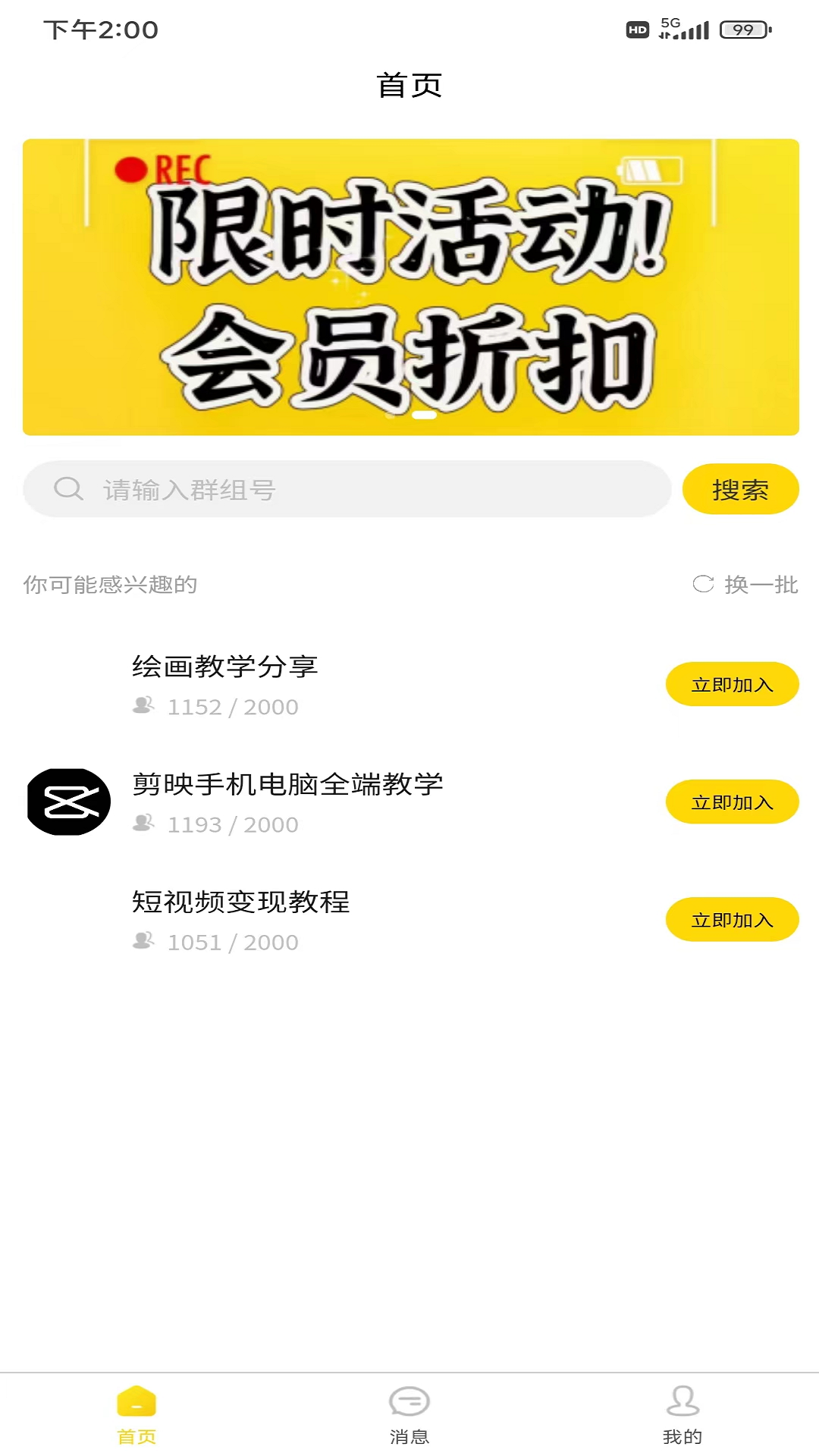Switch to the 消息 tab
819x1456 pixels.
click(x=409, y=1429)
